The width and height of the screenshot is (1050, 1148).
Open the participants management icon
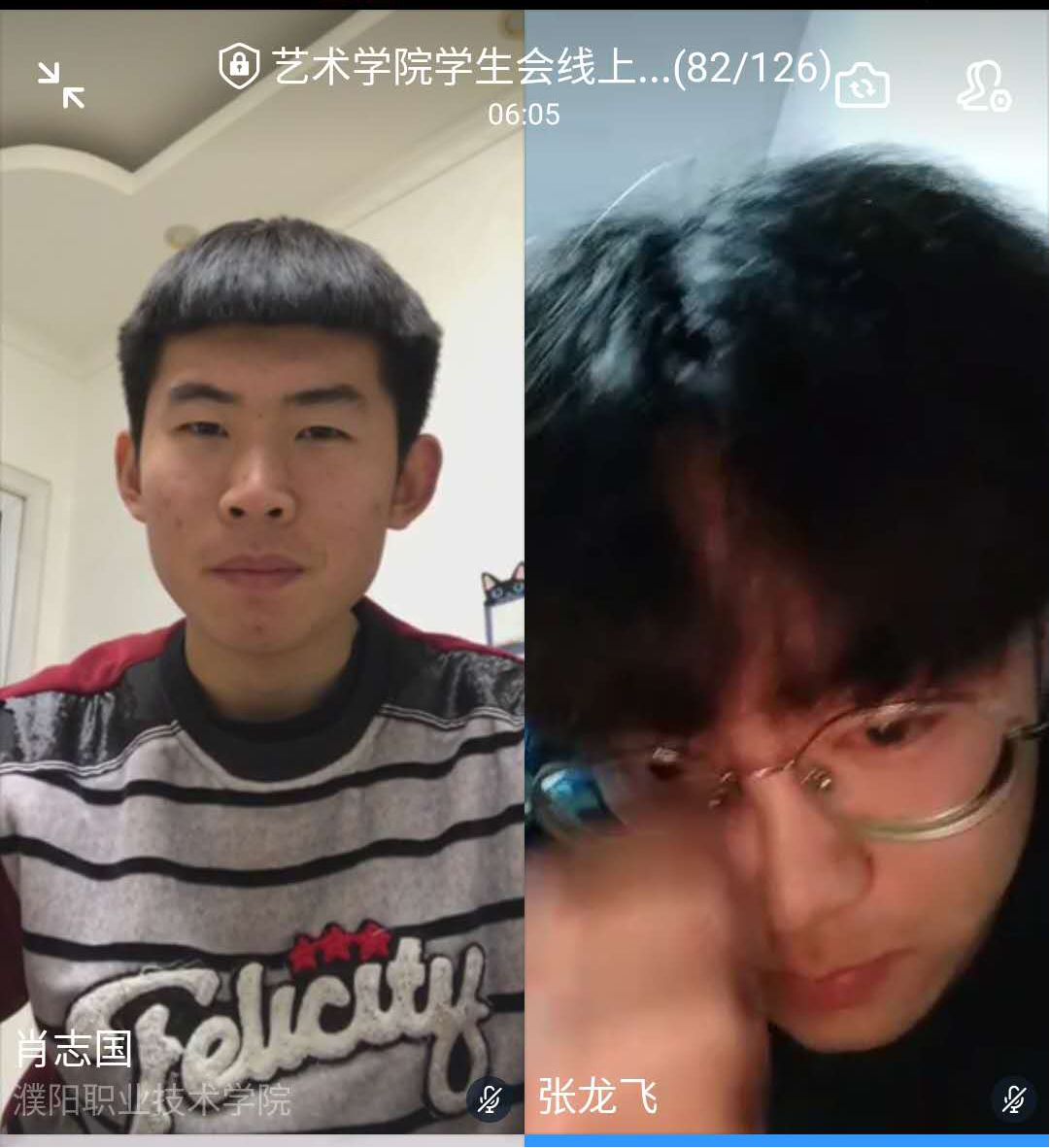pyautogui.click(x=983, y=85)
